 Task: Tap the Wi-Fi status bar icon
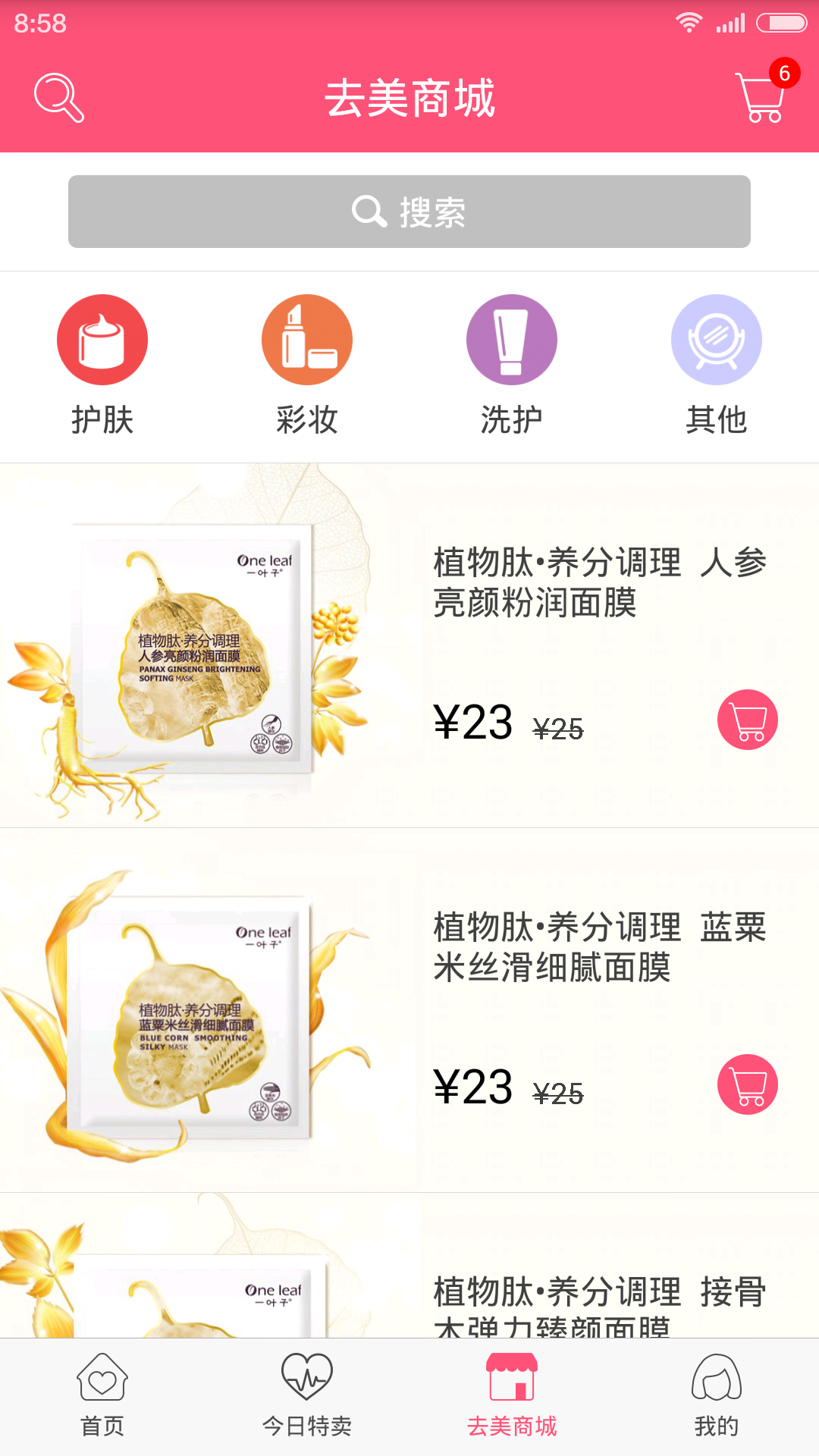coord(690,21)
